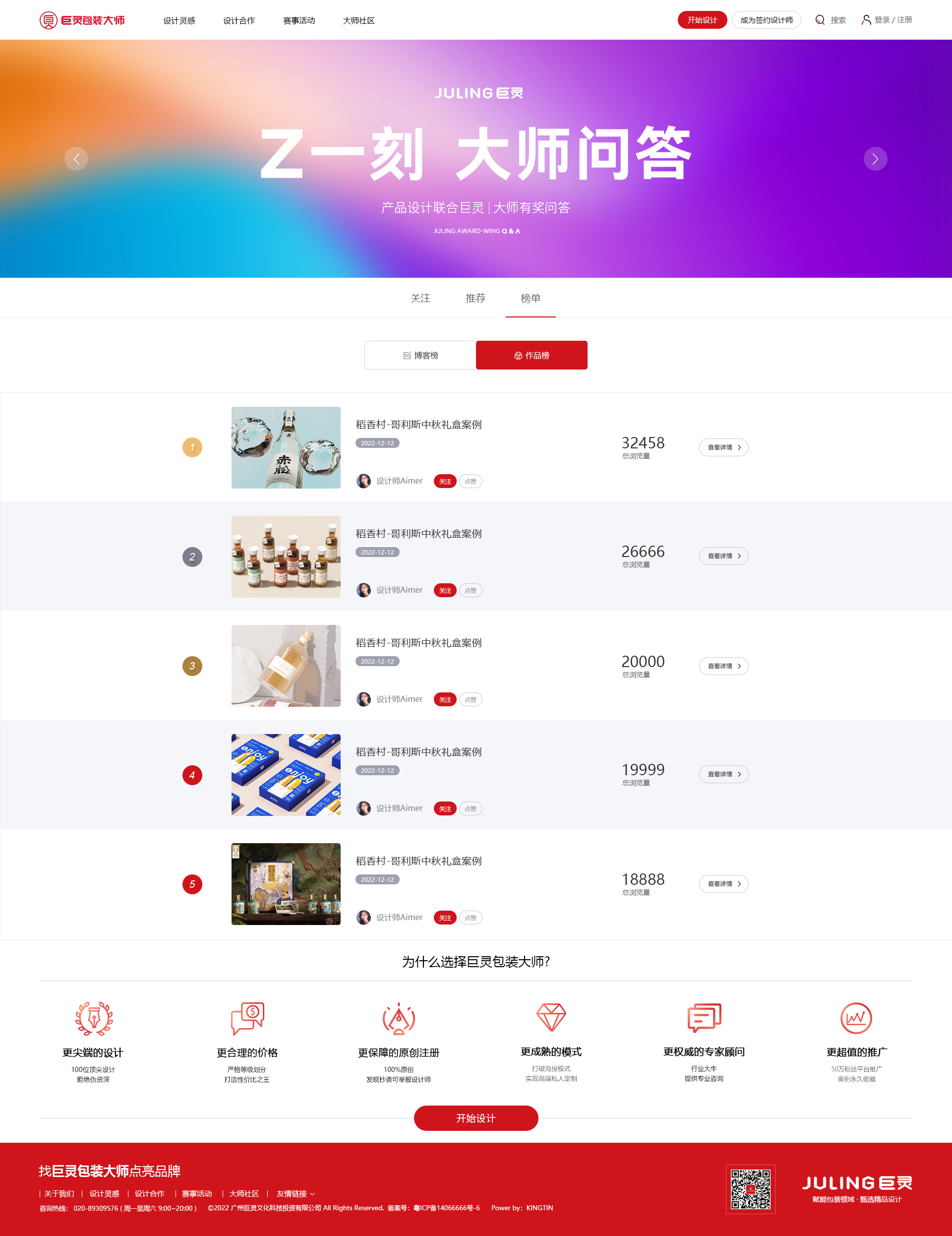Open the 设计灵感 menu item
The image size is (952, 1236).
tap(178, 20)
